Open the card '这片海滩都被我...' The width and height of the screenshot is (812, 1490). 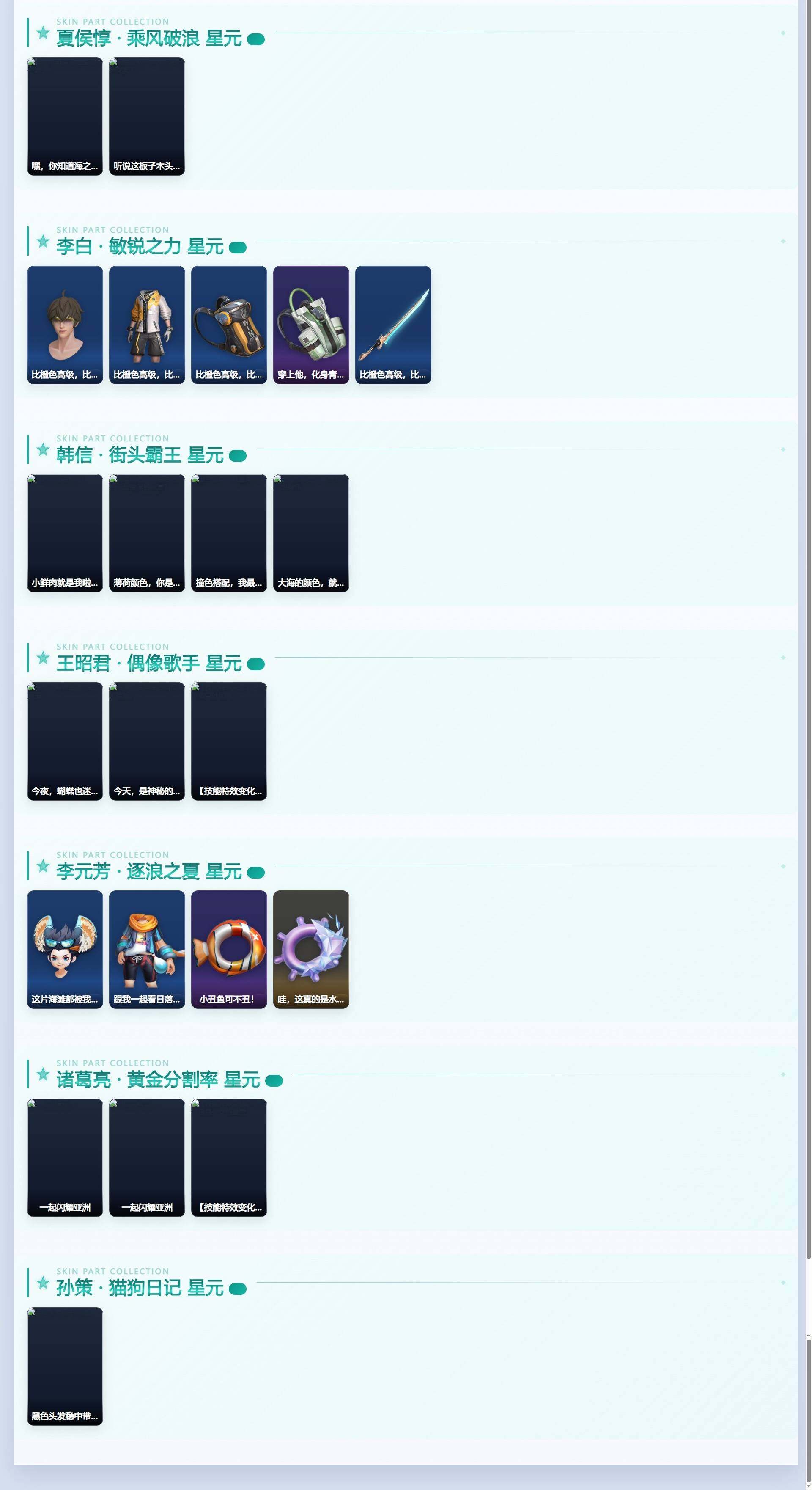(x=65, y=949)
